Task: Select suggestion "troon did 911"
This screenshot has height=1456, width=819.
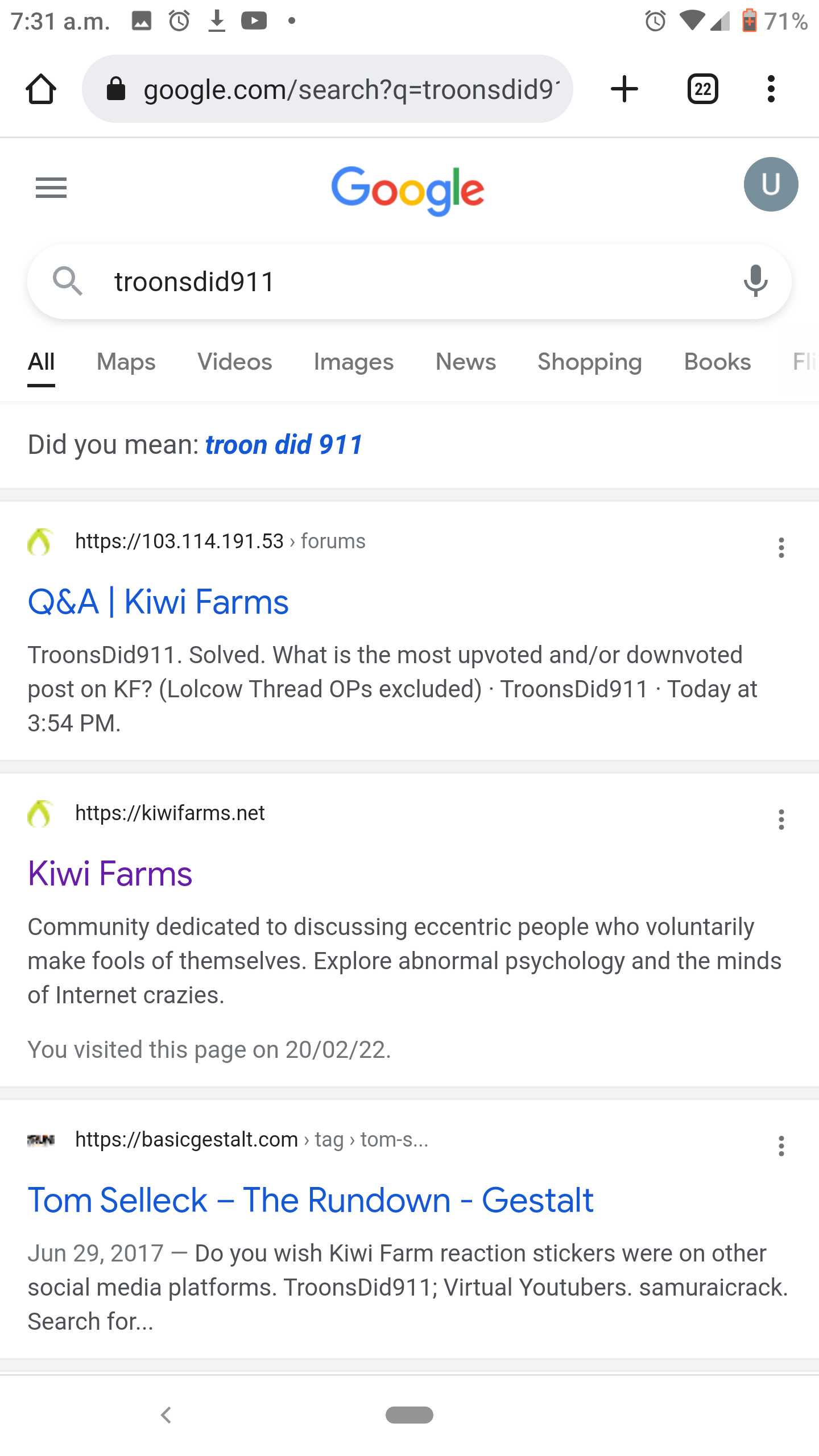Action: 284,445
